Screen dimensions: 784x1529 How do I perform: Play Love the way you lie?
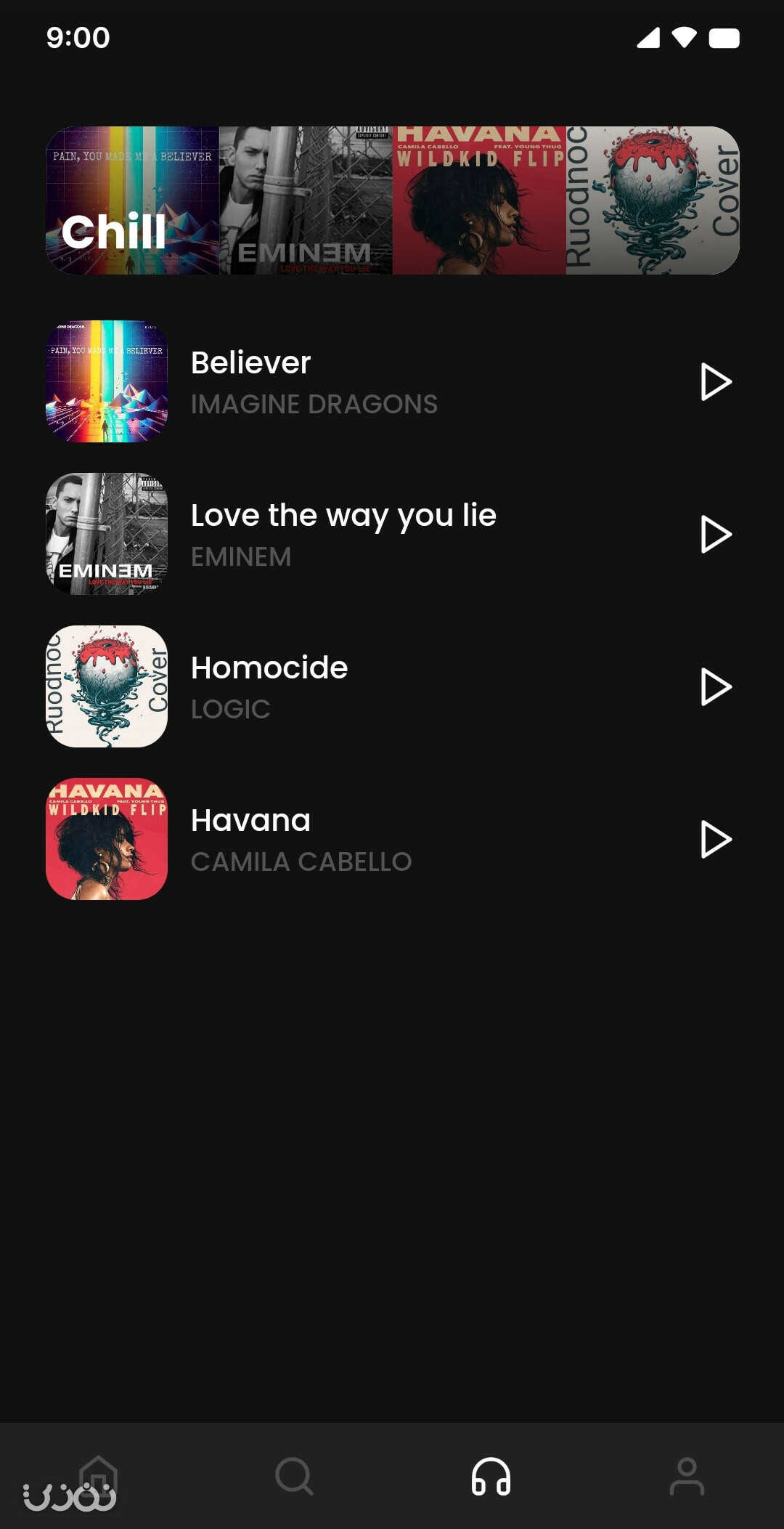[x=715, y=535]
